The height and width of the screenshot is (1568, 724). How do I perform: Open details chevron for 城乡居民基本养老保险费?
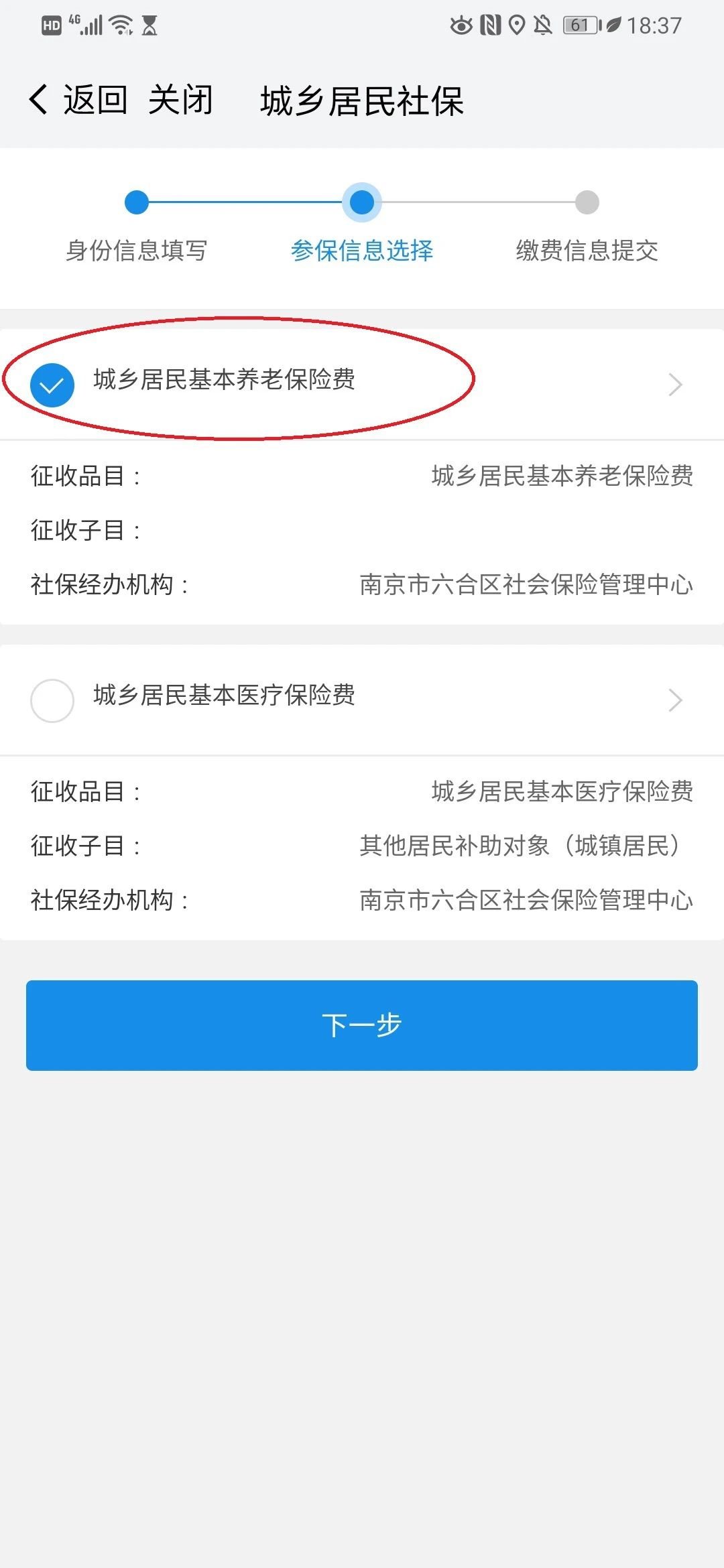coord(674,385)
